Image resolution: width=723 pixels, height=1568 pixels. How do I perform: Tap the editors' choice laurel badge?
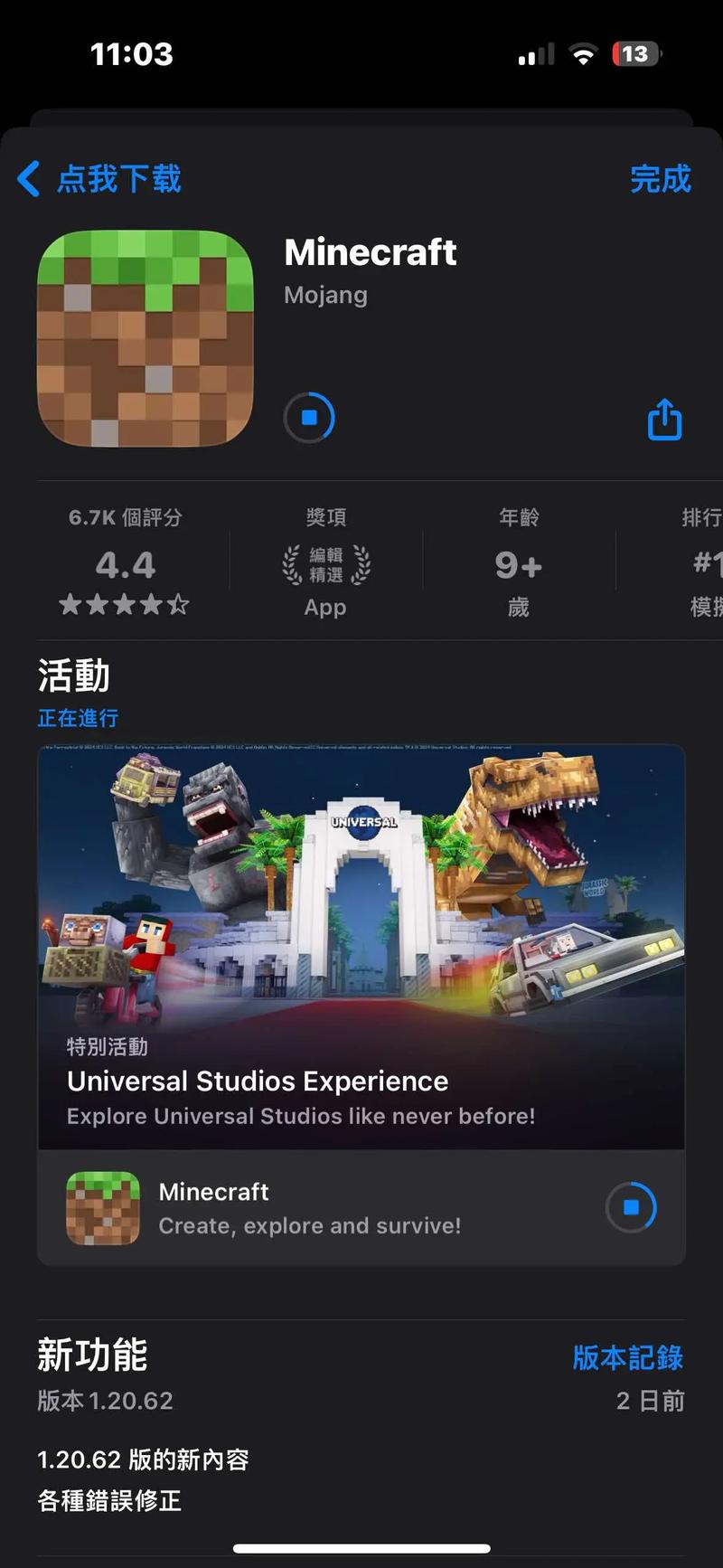tap(324, 562)
